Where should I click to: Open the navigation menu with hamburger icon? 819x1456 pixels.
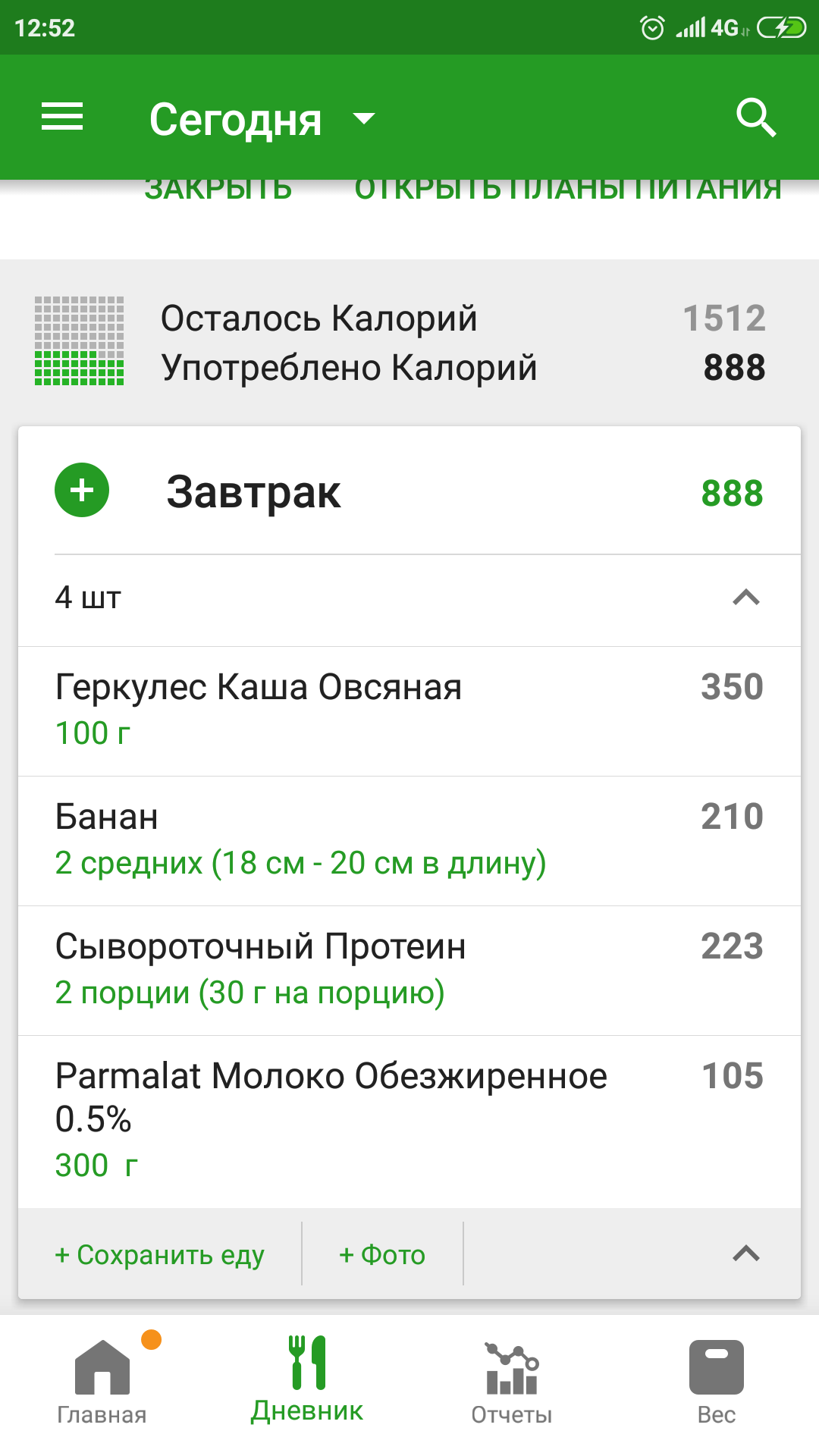point(61,118)
